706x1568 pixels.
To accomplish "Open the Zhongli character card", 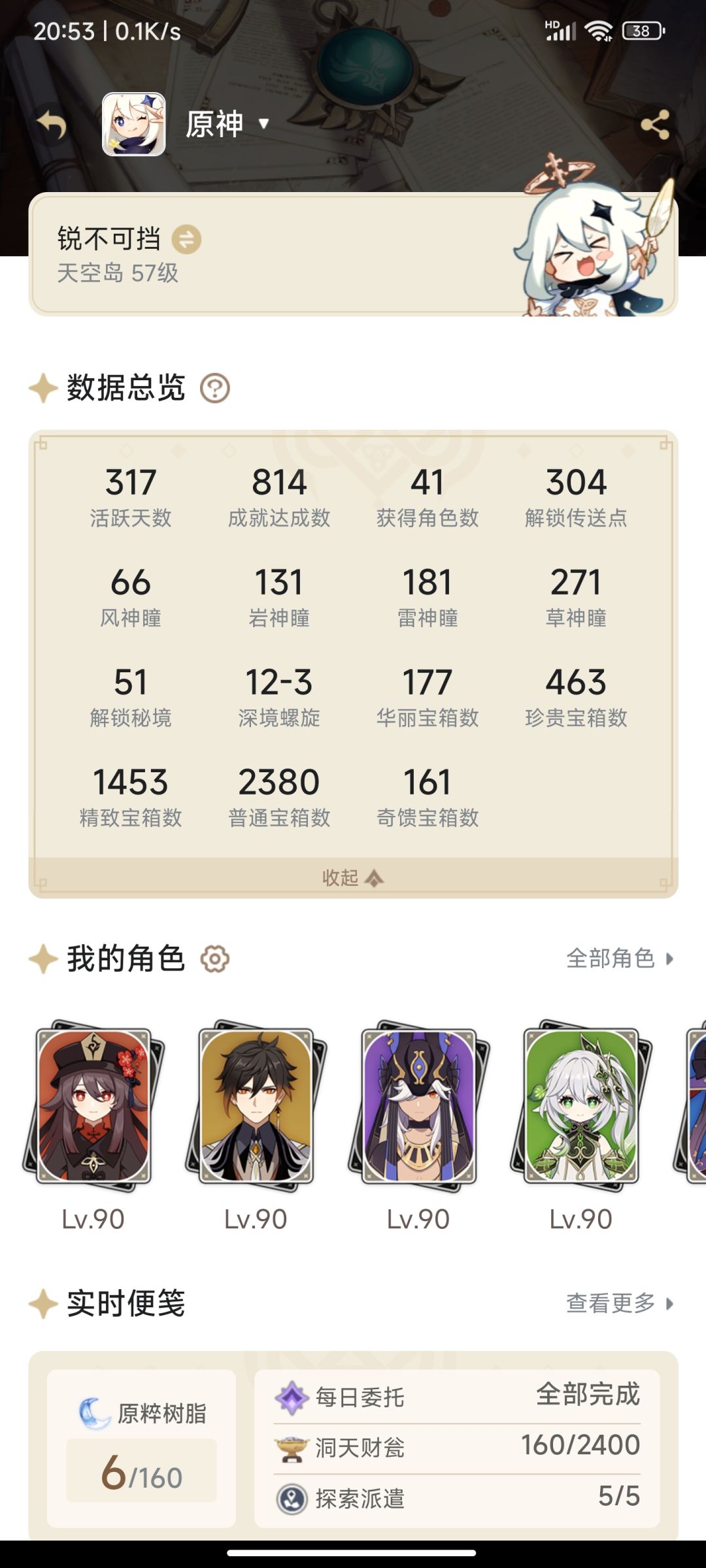I will point(256,1105).
